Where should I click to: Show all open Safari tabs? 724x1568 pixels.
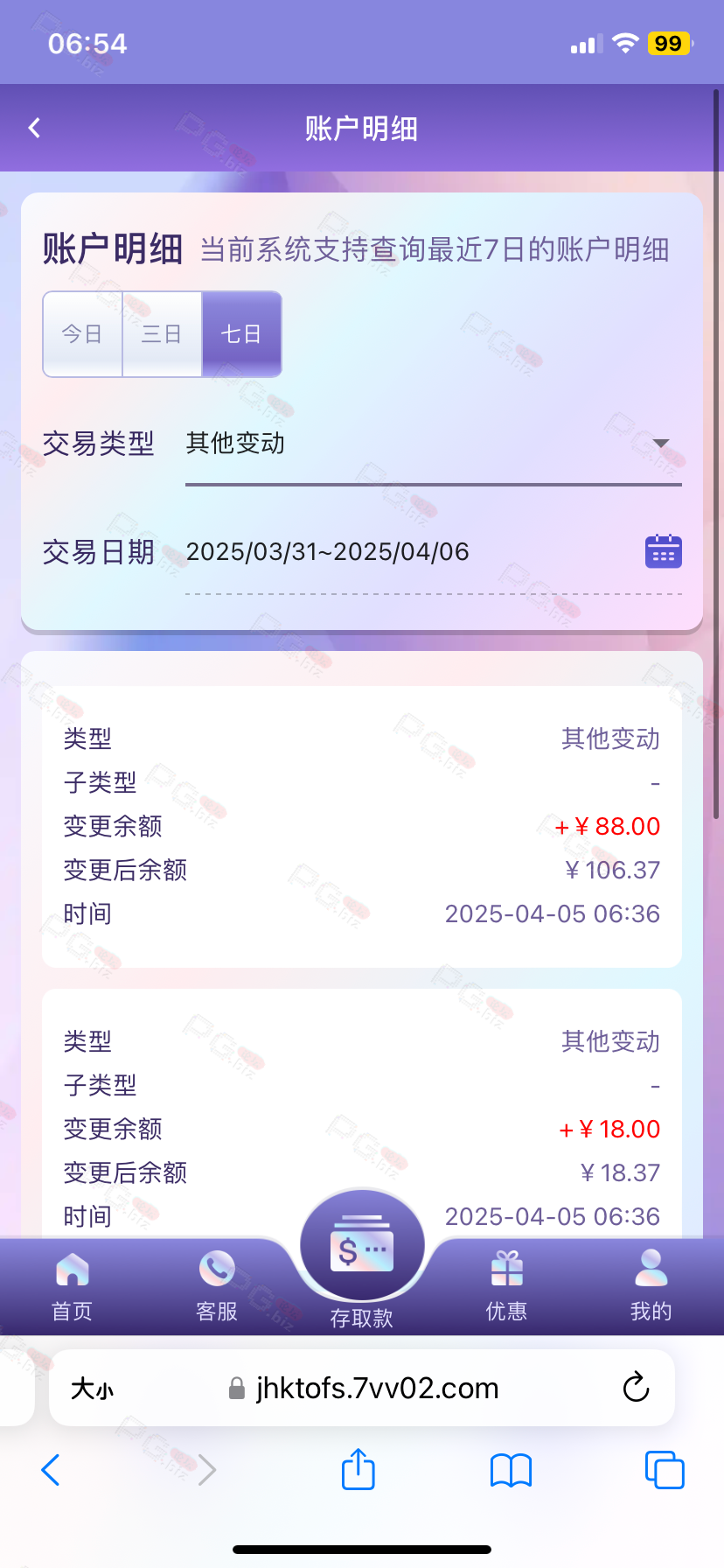(x=665, y=1470)
